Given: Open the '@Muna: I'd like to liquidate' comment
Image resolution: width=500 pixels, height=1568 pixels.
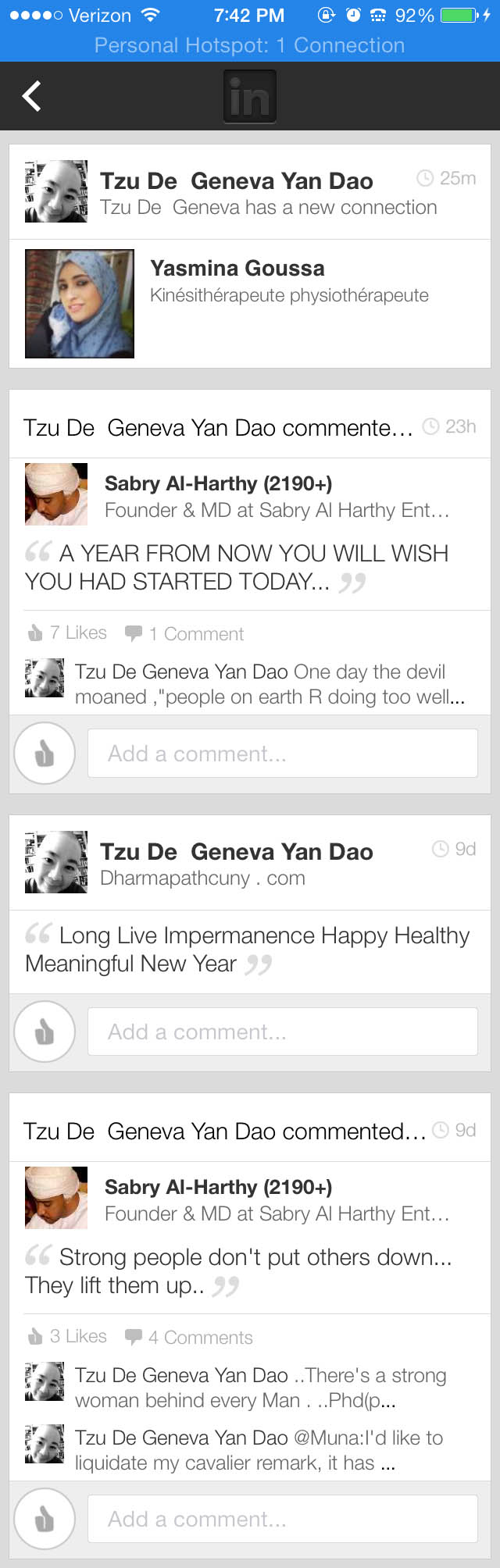Looking at the screenshot, I should coord(258,1450).
